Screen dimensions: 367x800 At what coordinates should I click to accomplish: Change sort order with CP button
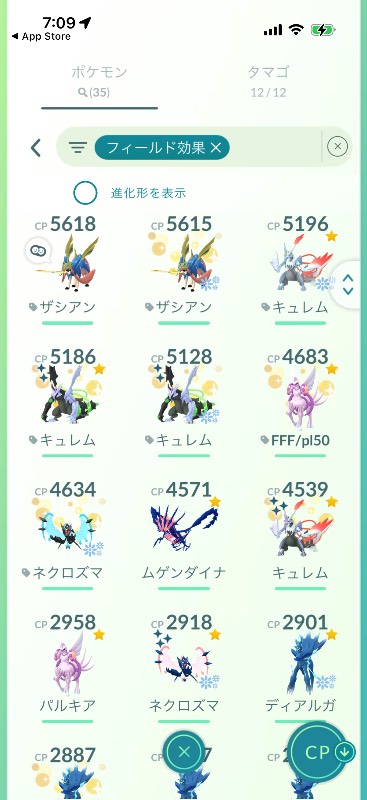(323, 752)
